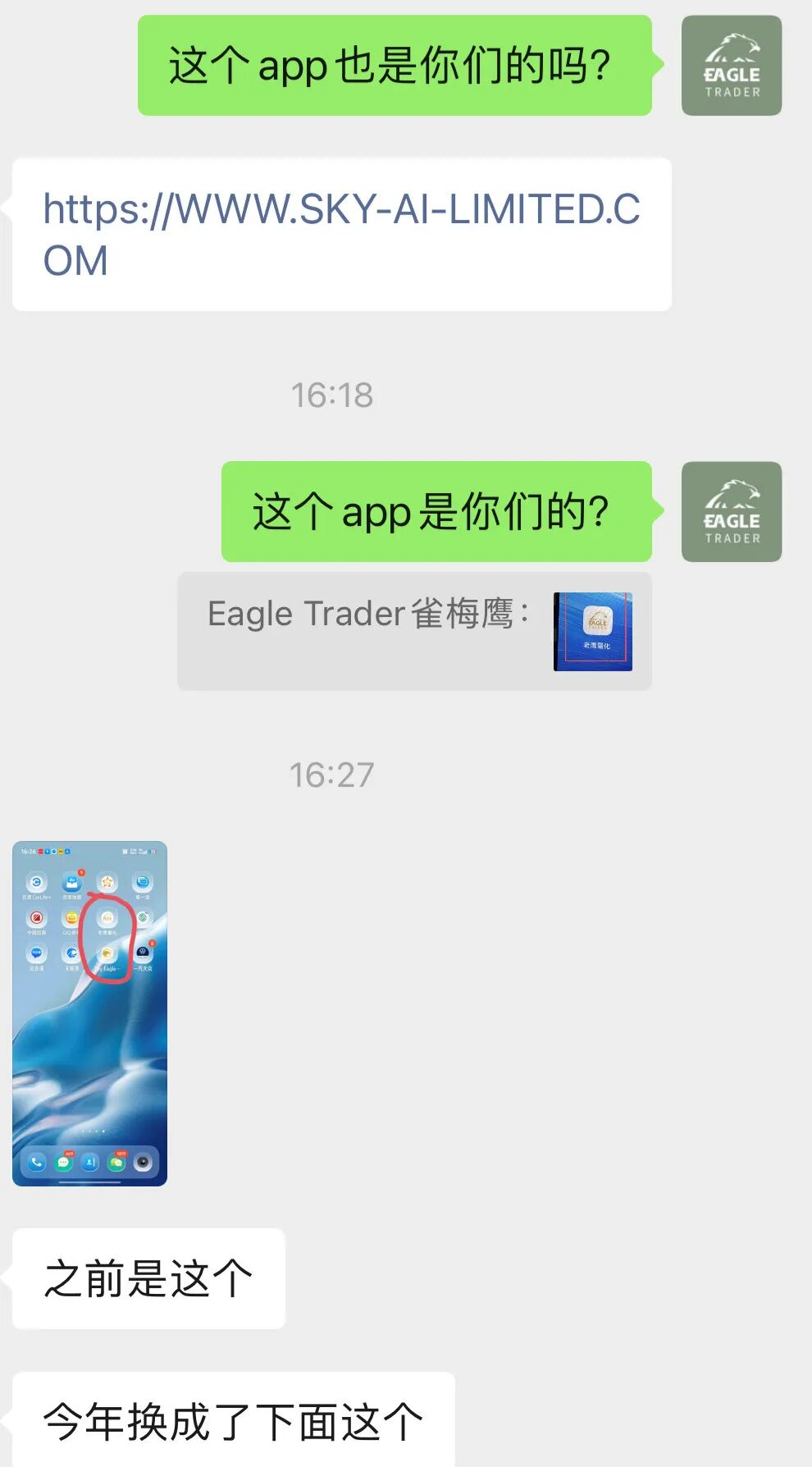Select the circled 老鹰量化 app icon
812x1467 pixels.
pyautogui.click(x=107, y=918)
